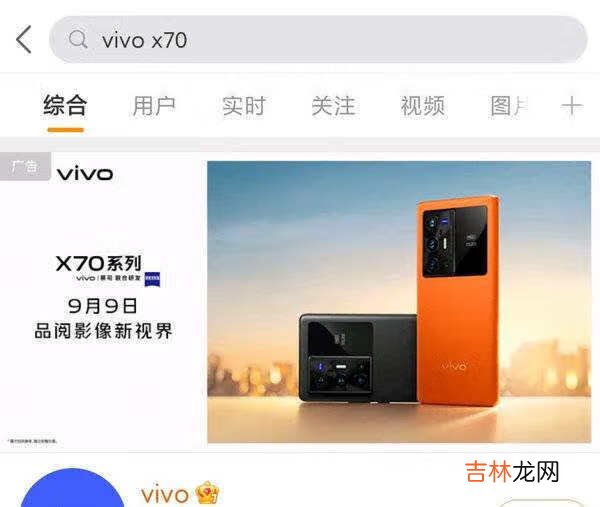Tap the vivo x70 search box
This screenshot has width=600, height=507.
(x=318, y=40)
